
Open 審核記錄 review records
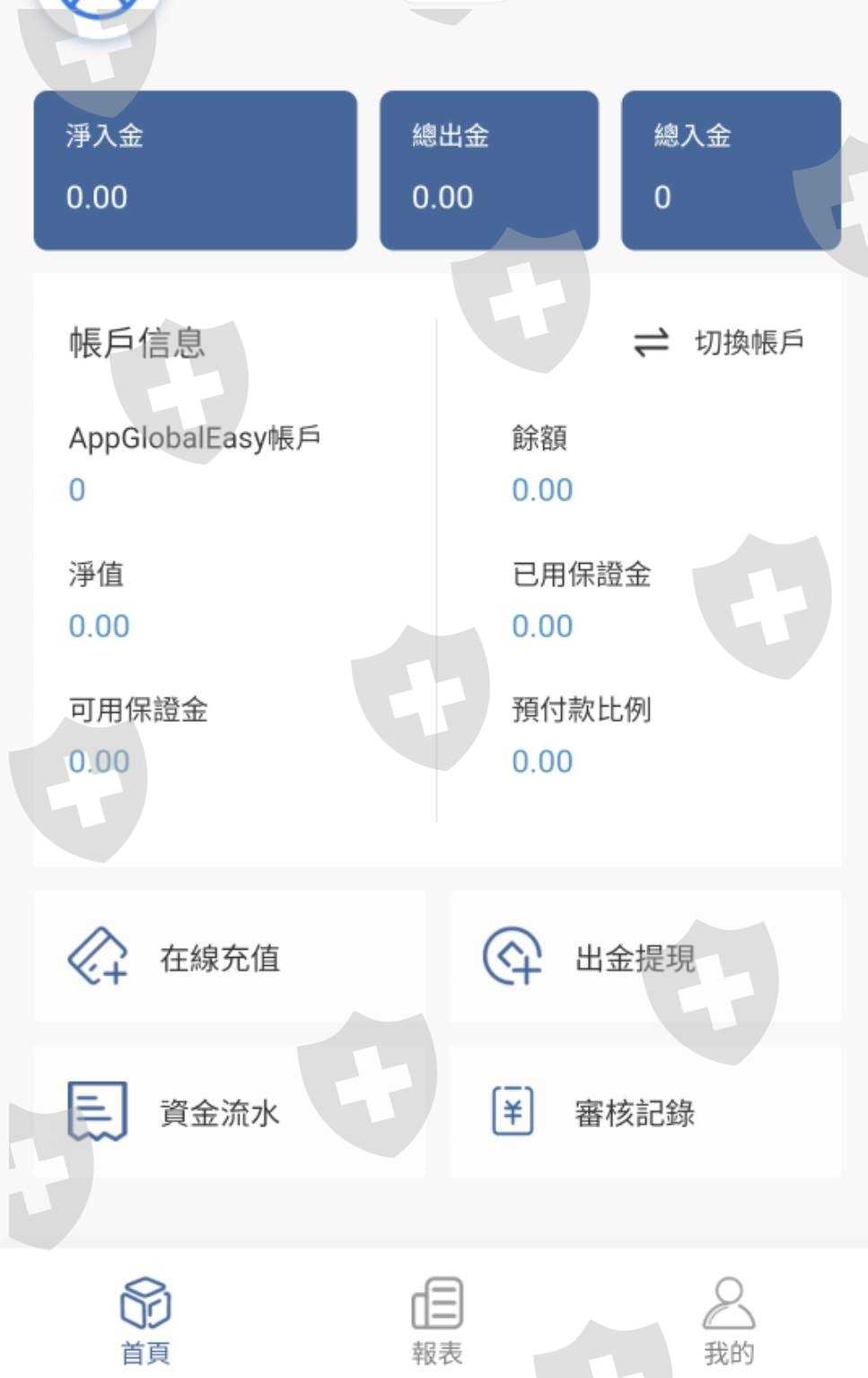coord(645,1112)
